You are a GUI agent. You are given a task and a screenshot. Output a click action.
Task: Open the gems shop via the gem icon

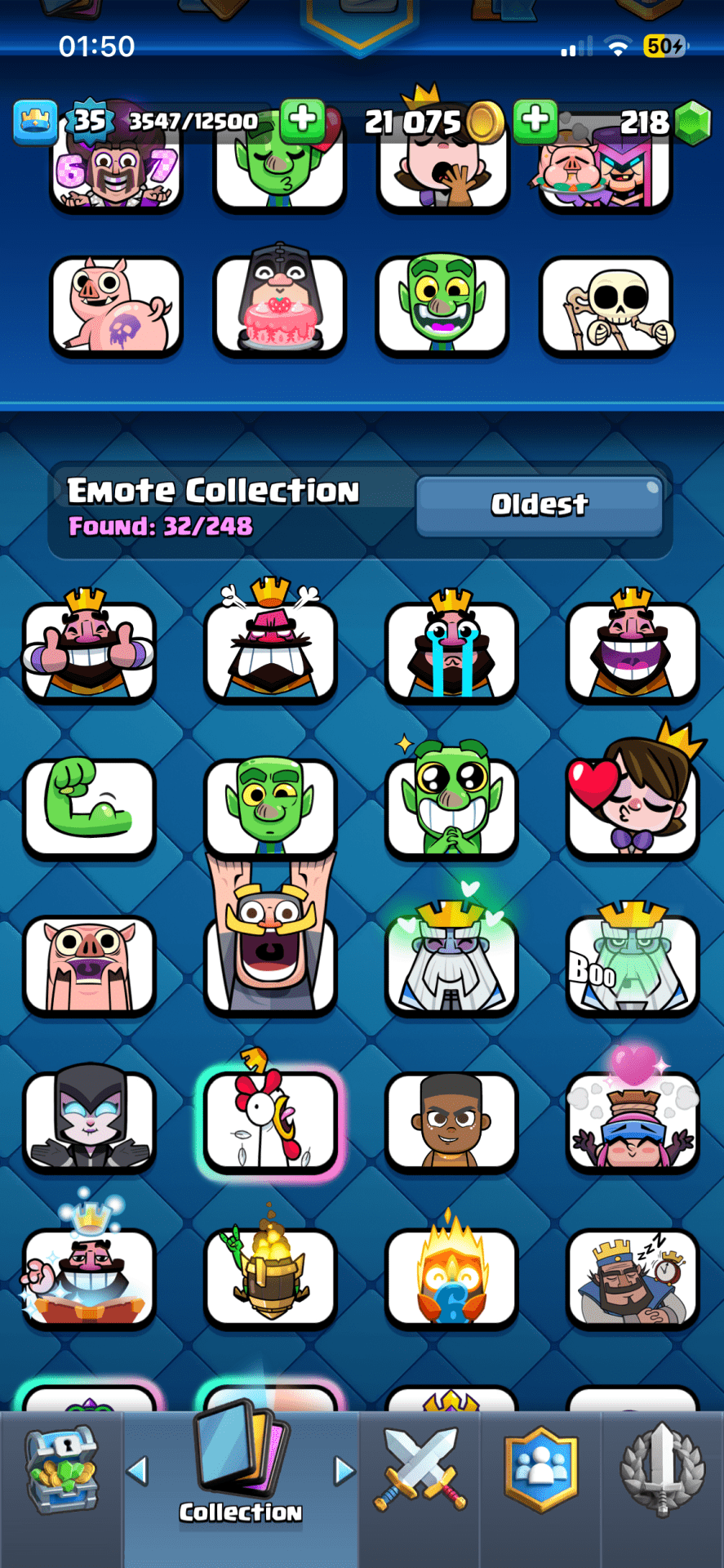pos(693,122)
